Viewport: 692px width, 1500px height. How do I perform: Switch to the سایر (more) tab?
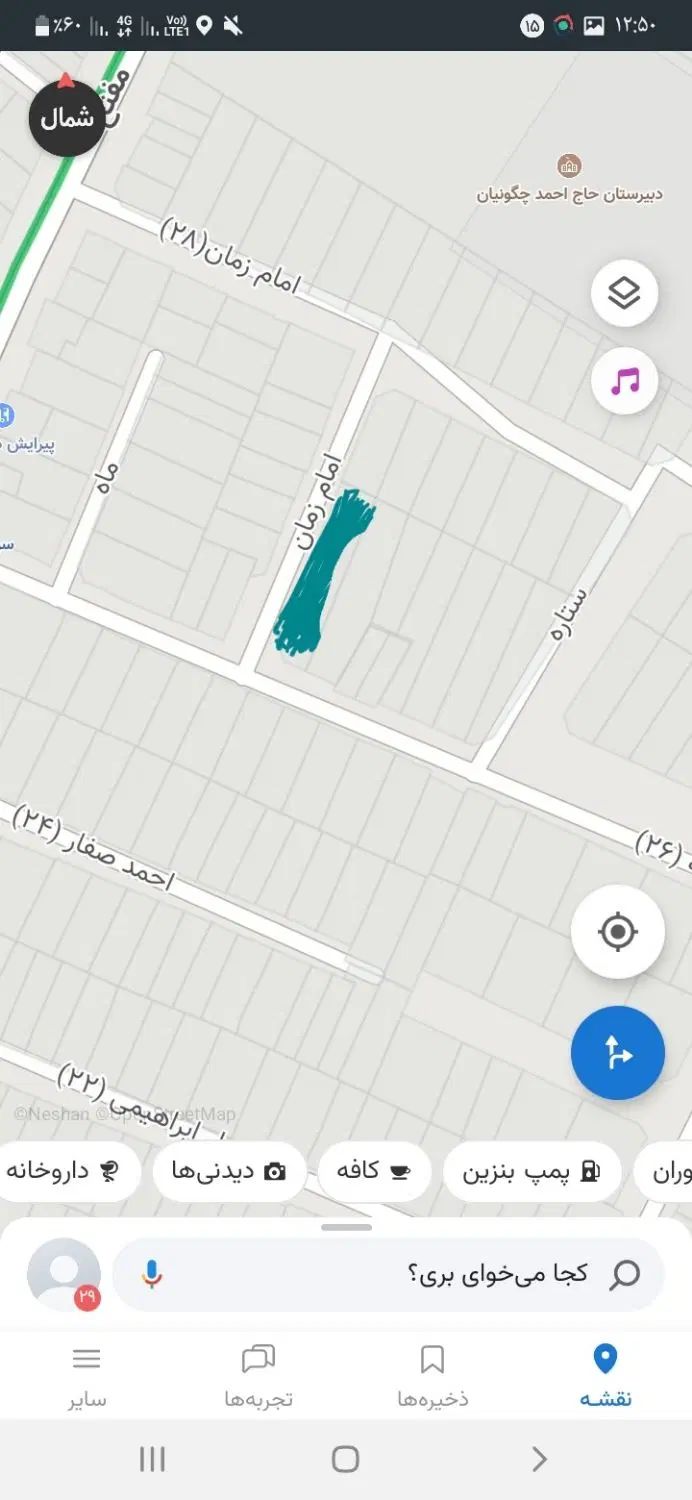pyautogui.click(x=87, y=1375)
